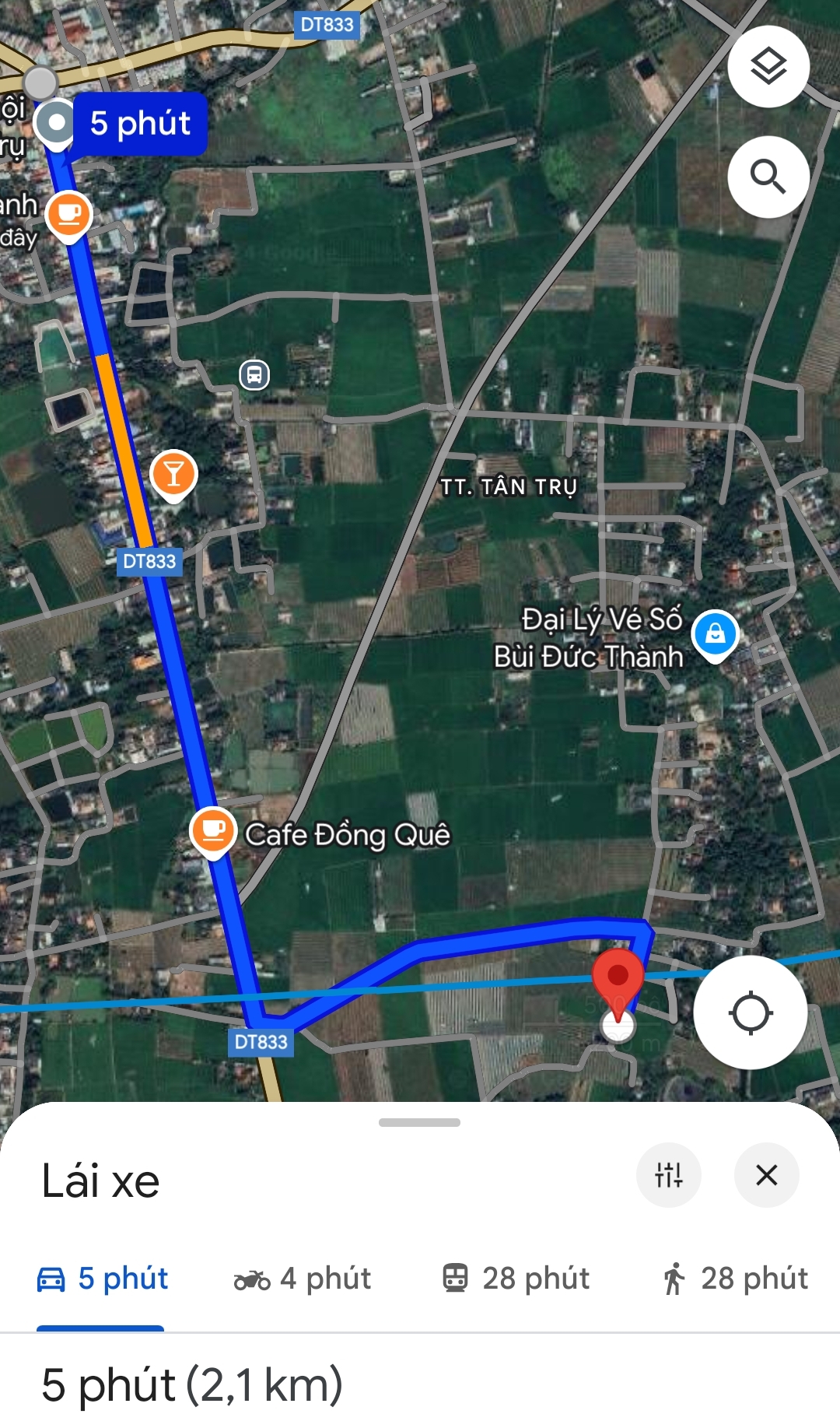Tap the bus stop icon on map
The image size is (840, 1421).
(254, 375)
